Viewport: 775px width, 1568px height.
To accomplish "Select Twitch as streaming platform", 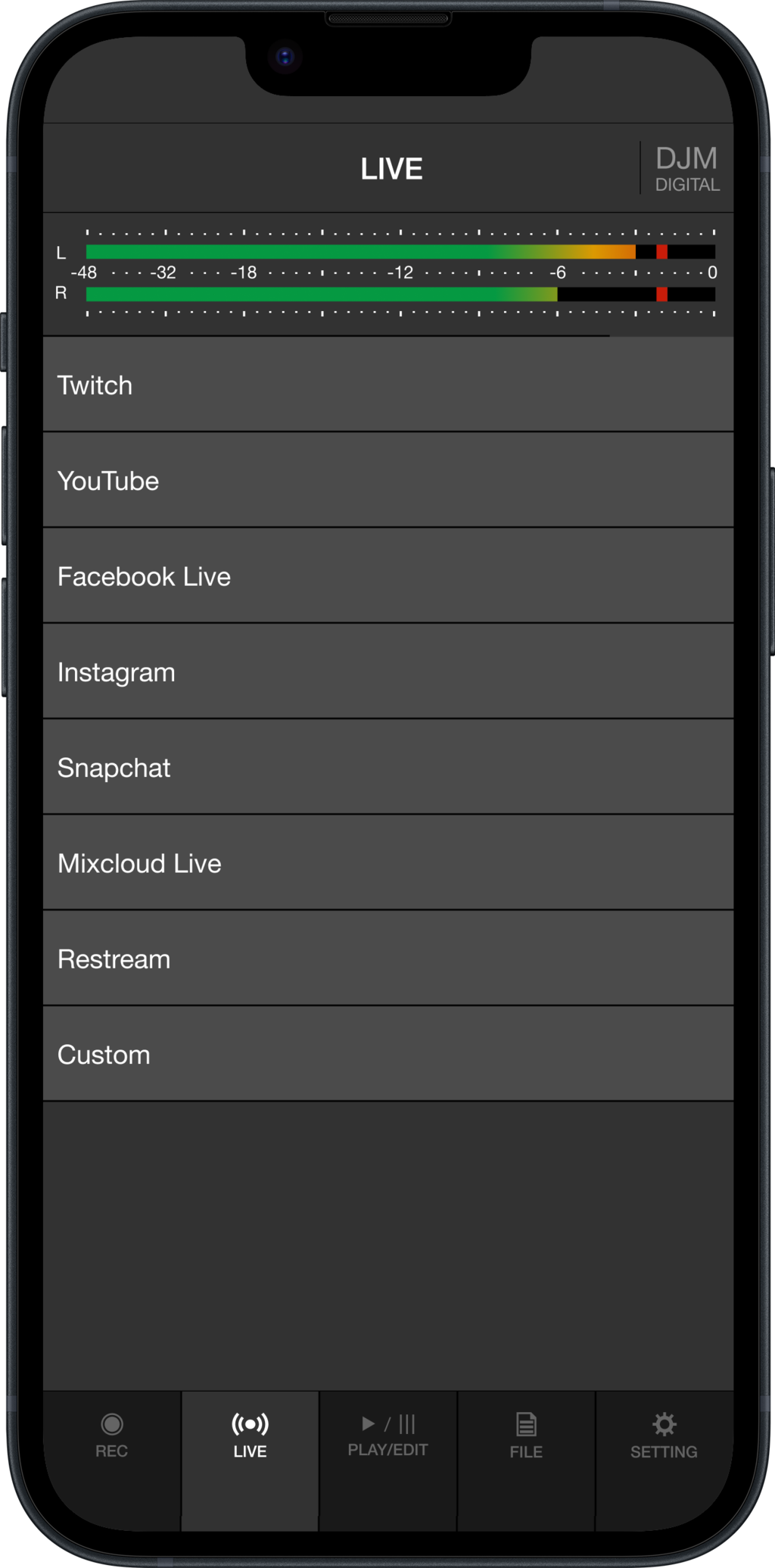I will point(387,385).
